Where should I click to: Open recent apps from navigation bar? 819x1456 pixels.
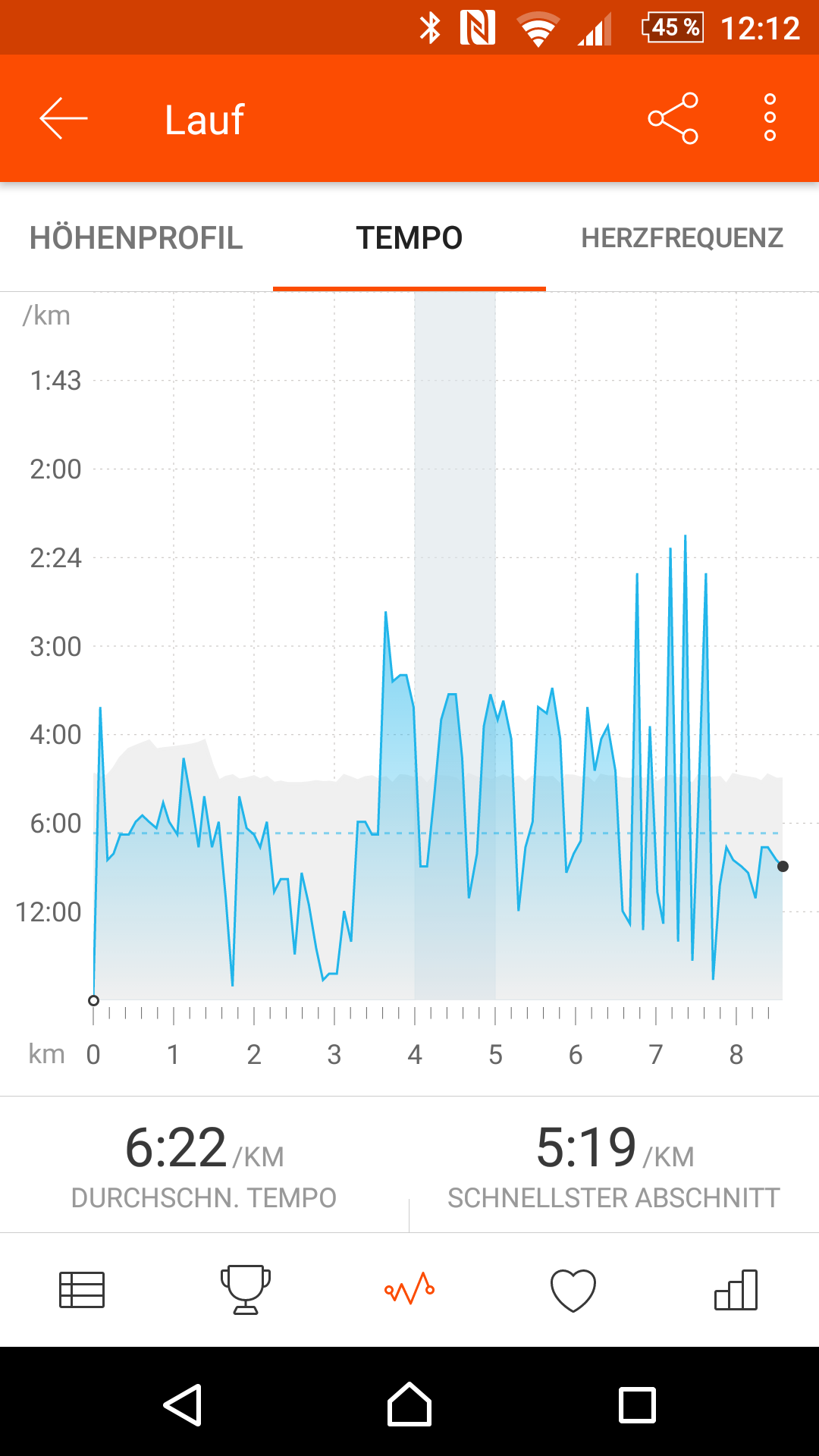(x=637, y=1405)
